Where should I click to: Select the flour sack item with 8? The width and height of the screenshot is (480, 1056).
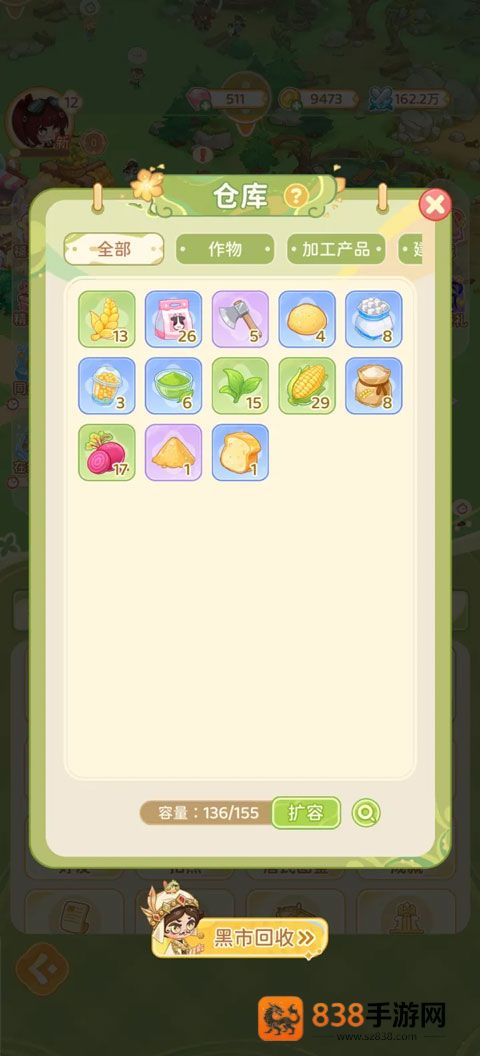point(374,386)
